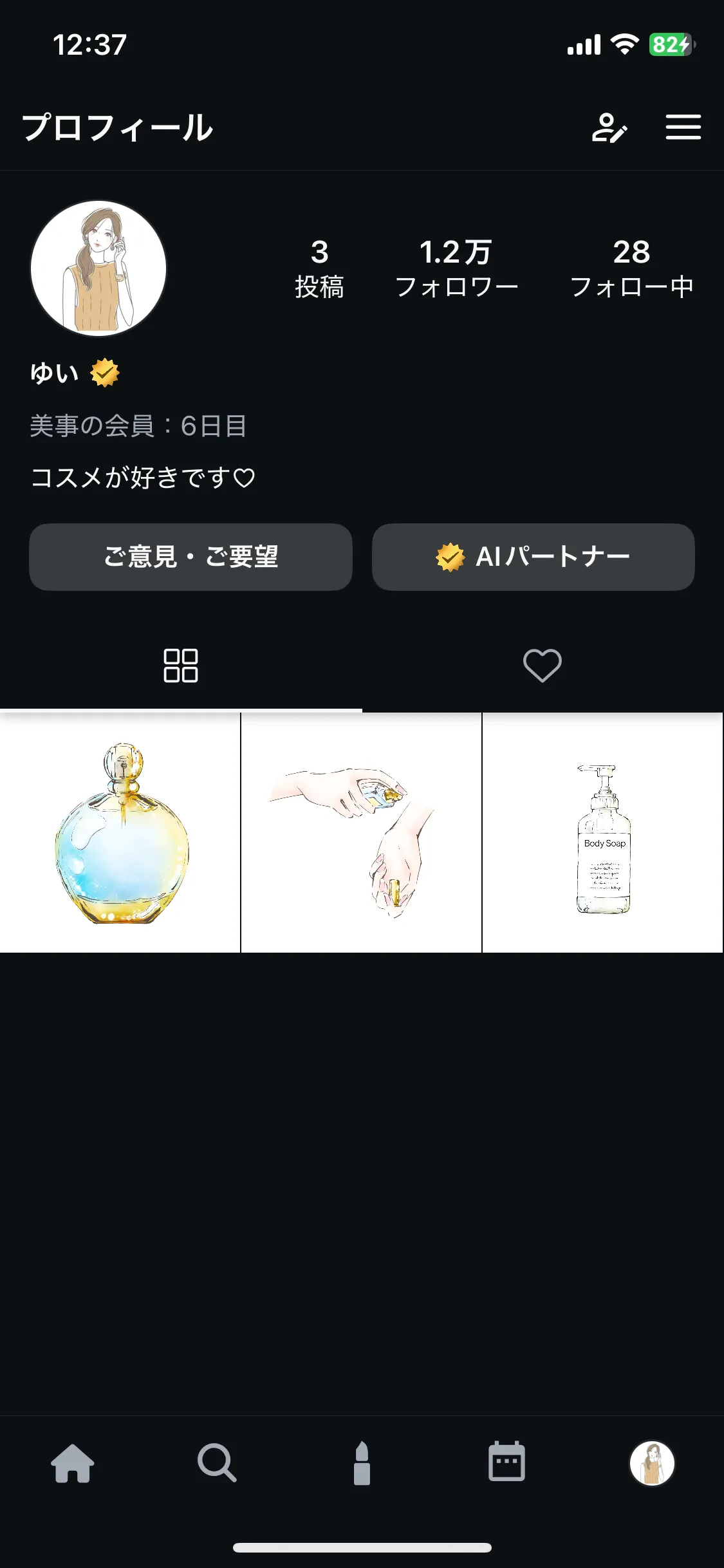The height and width of the screenshot is (1568, 724).
Task: Switch to the liked posts heart tab
Action: 543,666
